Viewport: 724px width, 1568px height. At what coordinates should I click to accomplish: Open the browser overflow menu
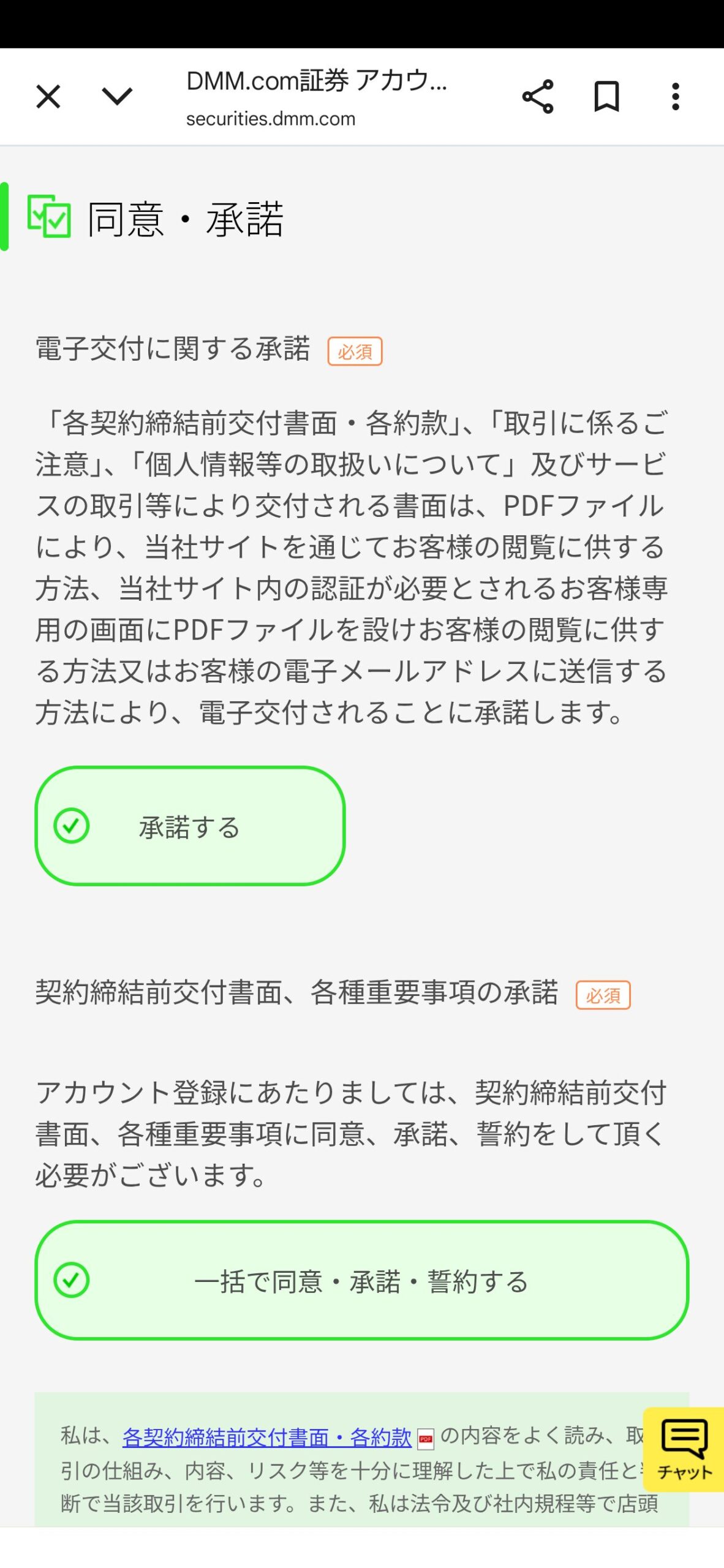[675, 97]
